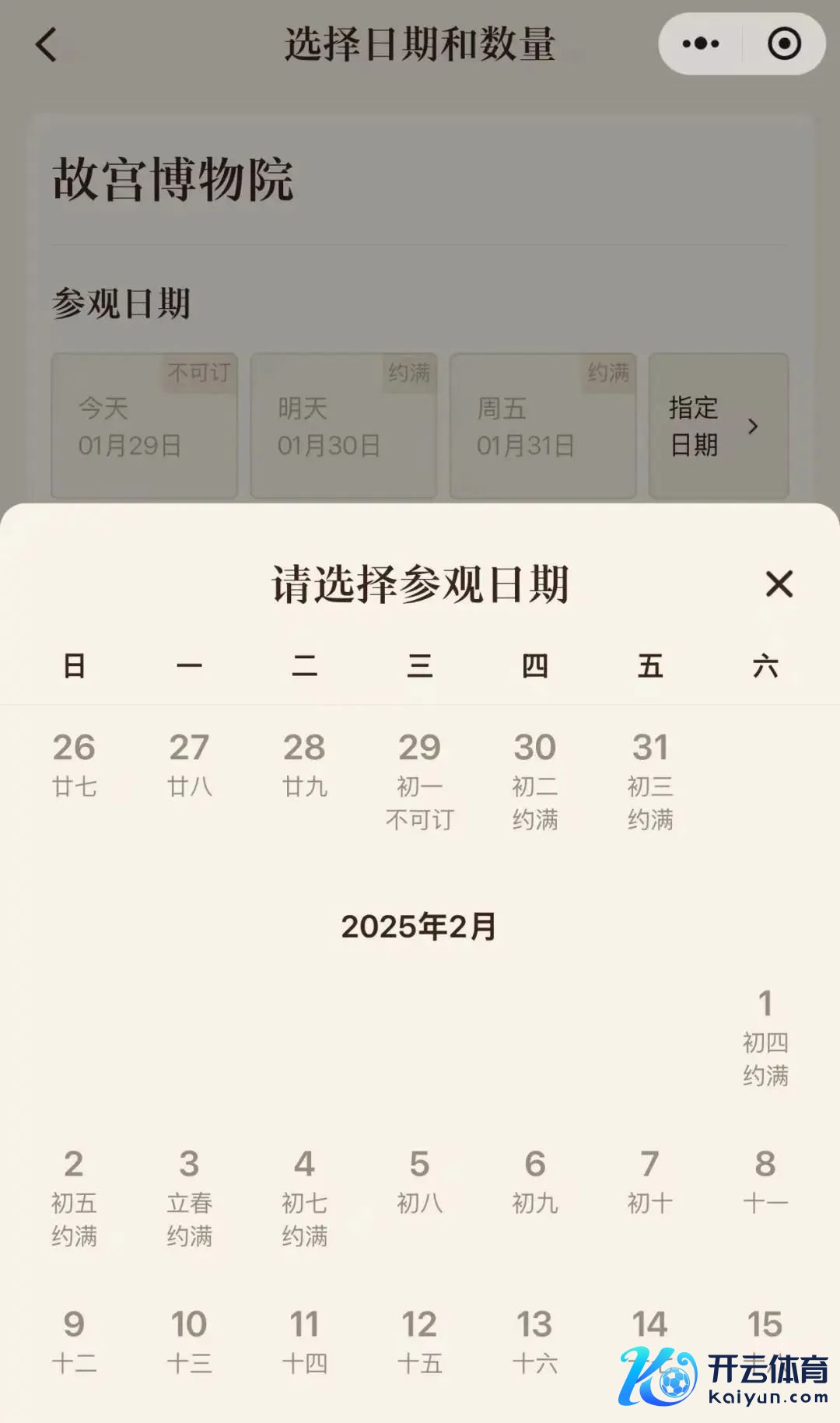Go back using the top-left arrow
This screenshot has height=1423, width=840.
pos(47,44)
